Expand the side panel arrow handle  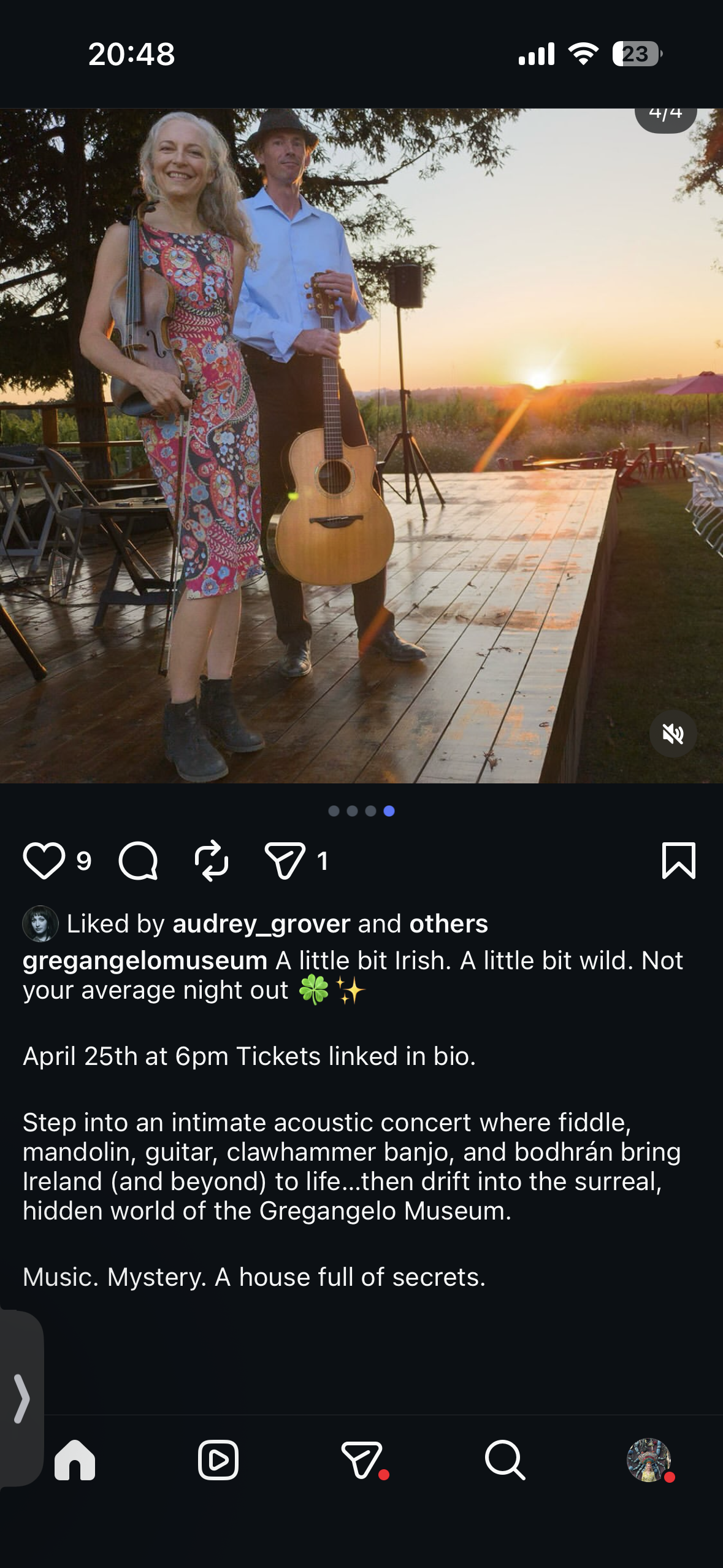(21, 1399)
